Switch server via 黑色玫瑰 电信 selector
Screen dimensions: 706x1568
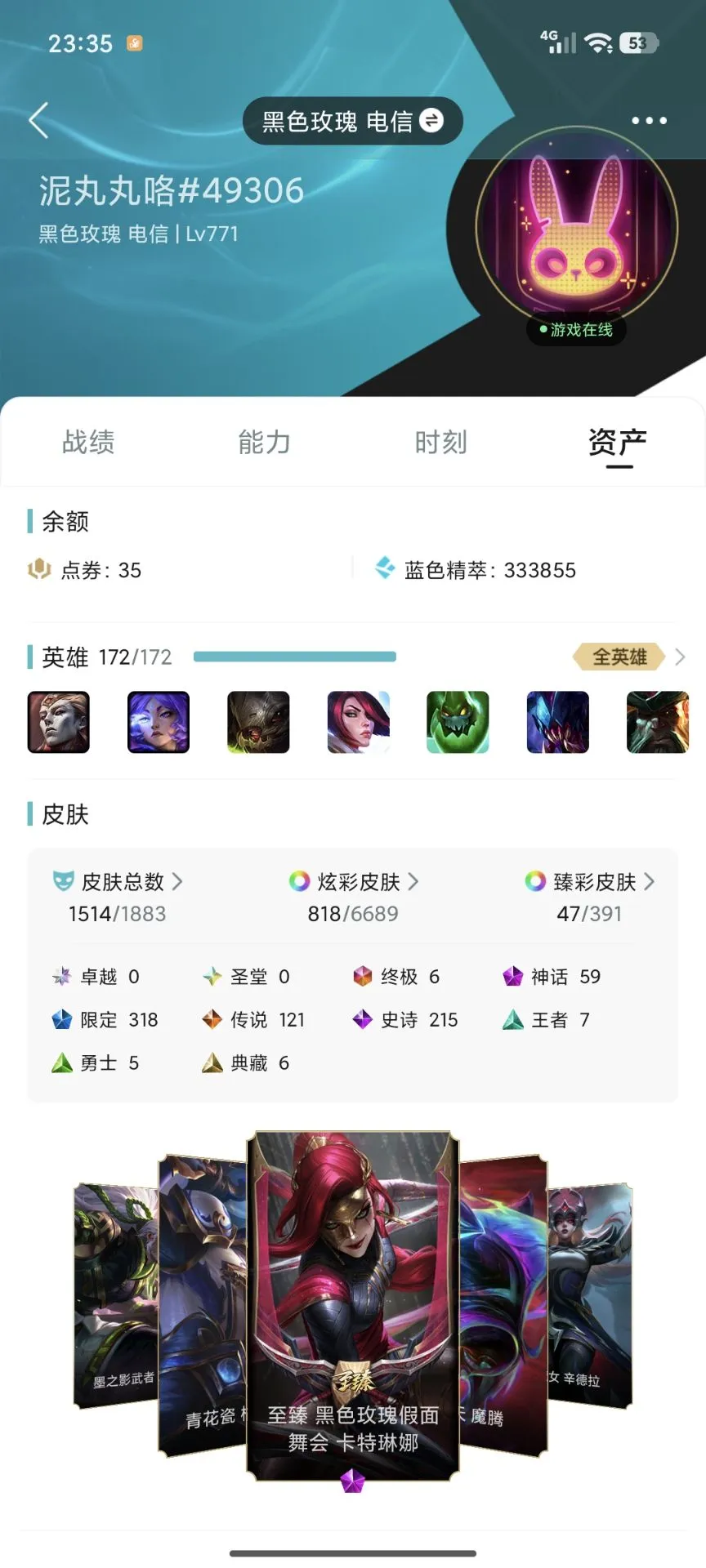352,122
